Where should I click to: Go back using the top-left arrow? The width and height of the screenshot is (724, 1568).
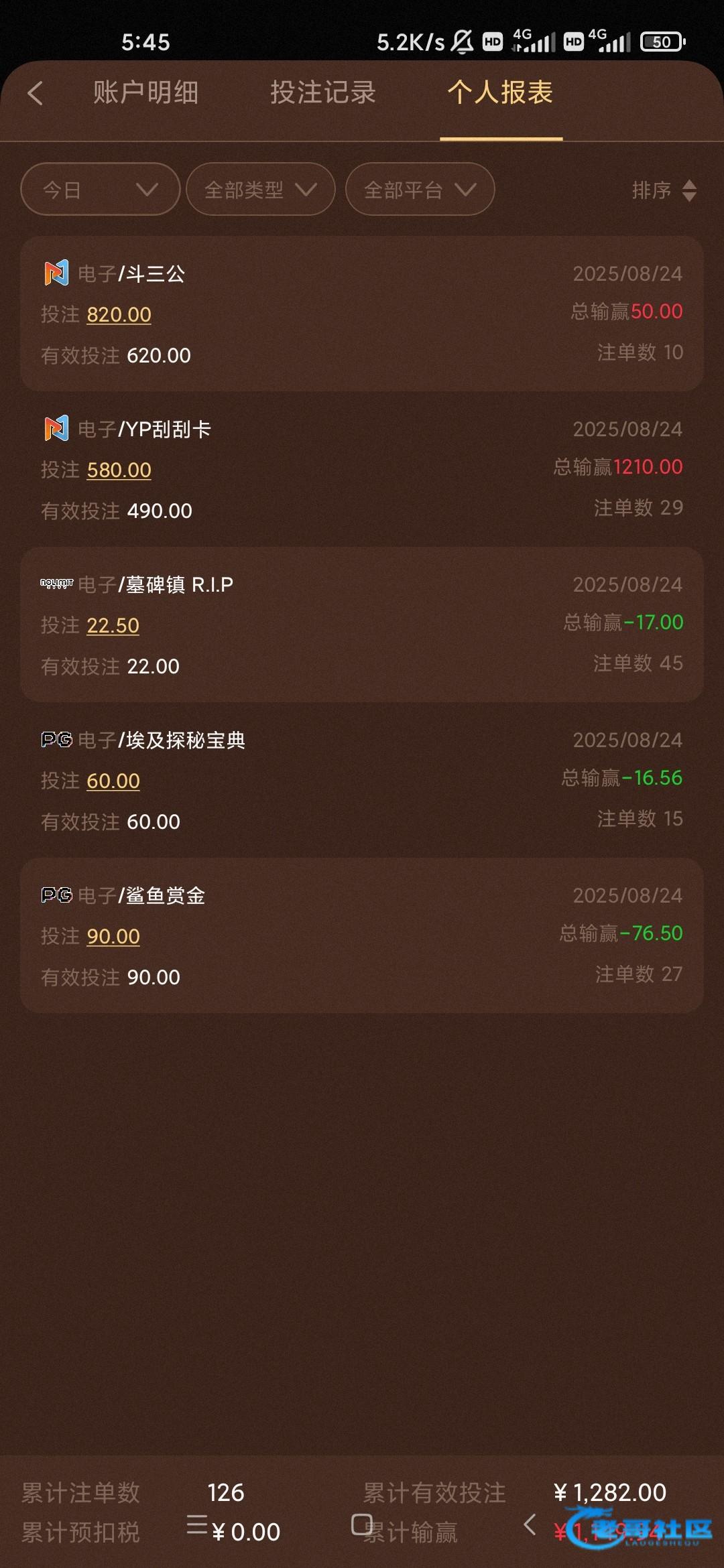click(36, 93)
